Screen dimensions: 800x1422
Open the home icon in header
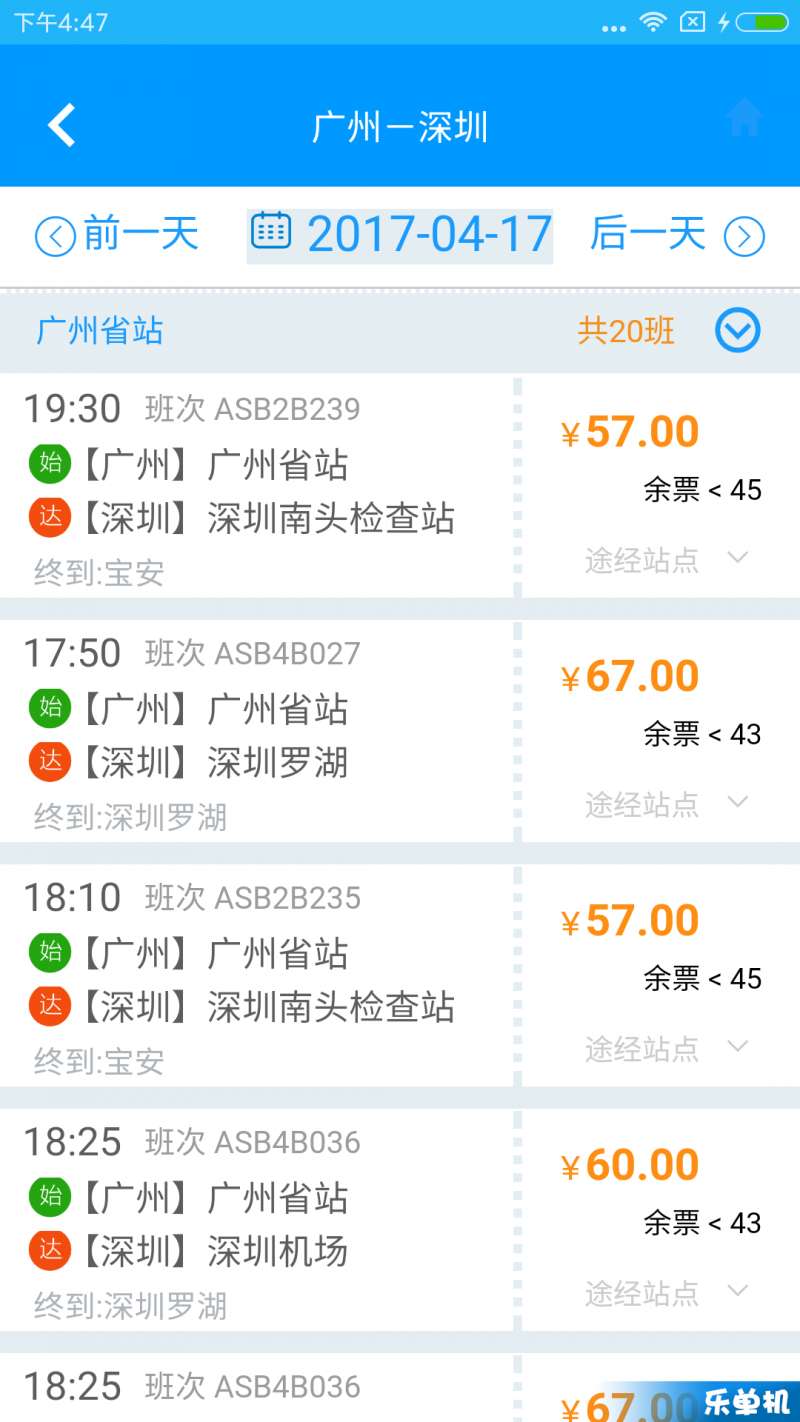coord(743,119)
